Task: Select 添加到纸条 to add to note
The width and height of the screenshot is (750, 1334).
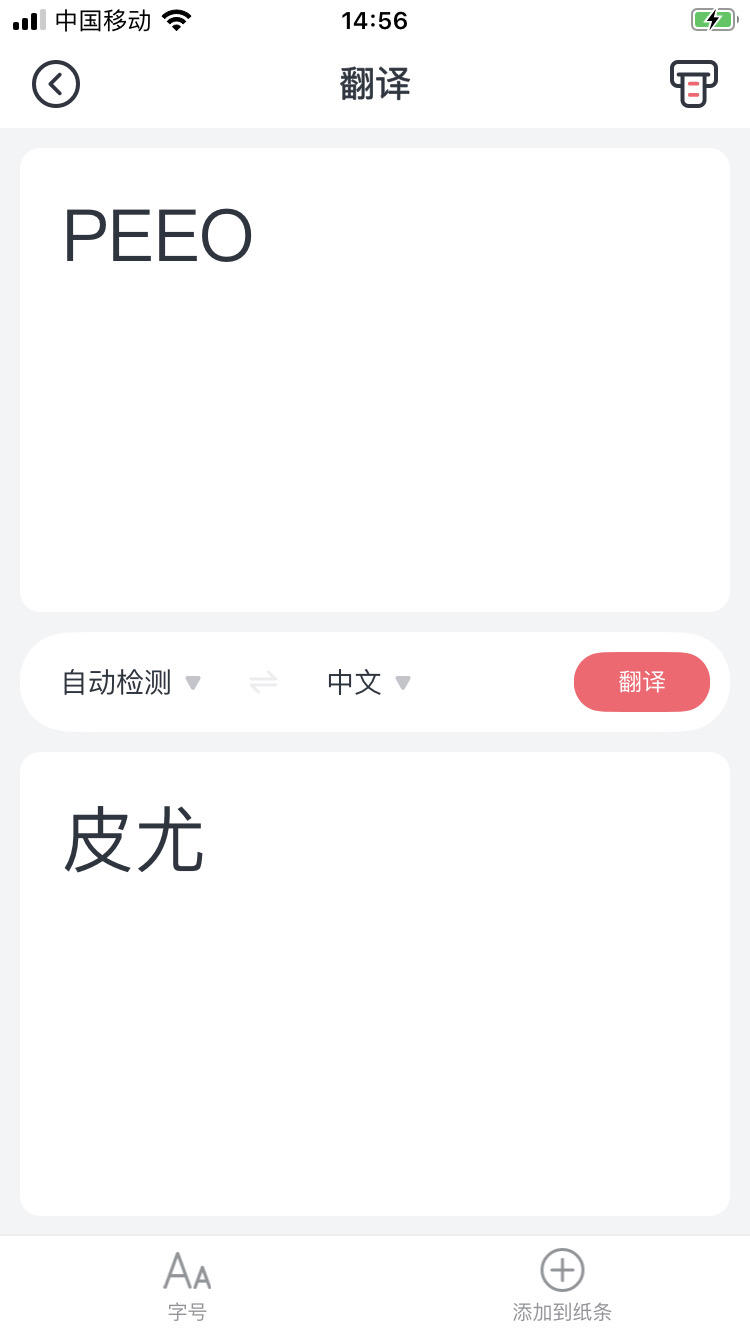Action: (562, 1285)
